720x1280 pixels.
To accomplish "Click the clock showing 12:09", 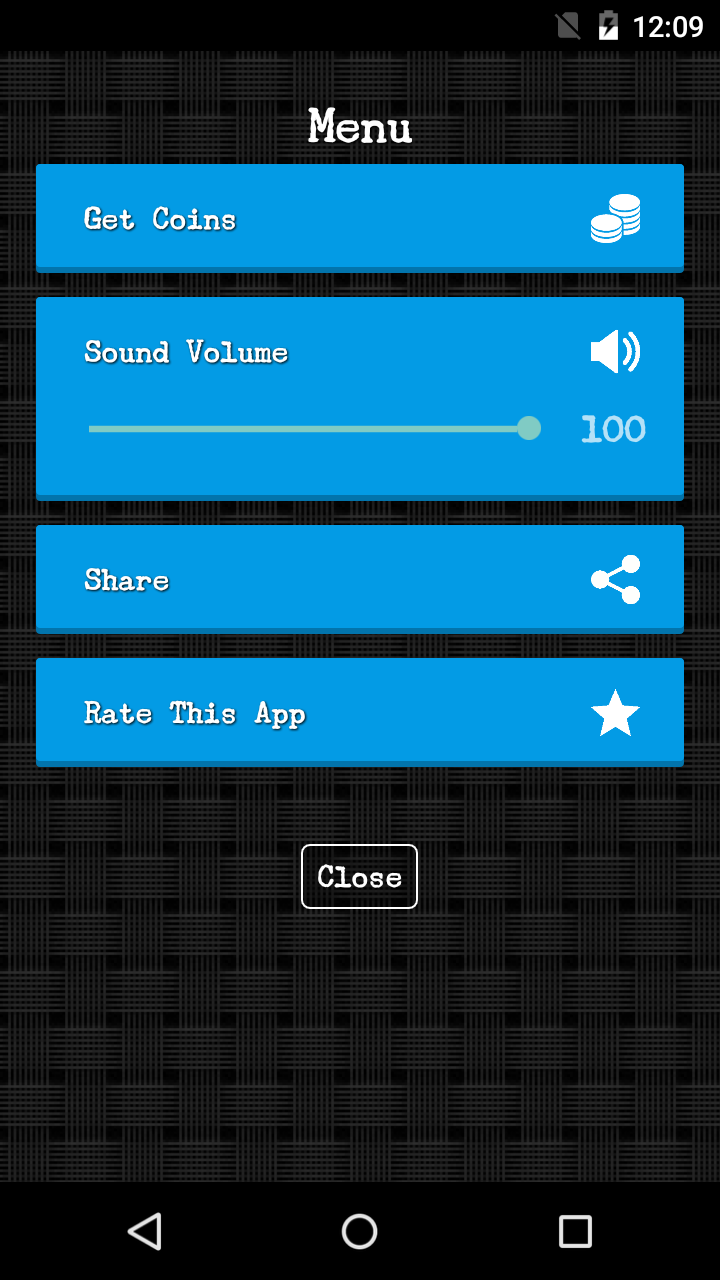I will 666,26.
